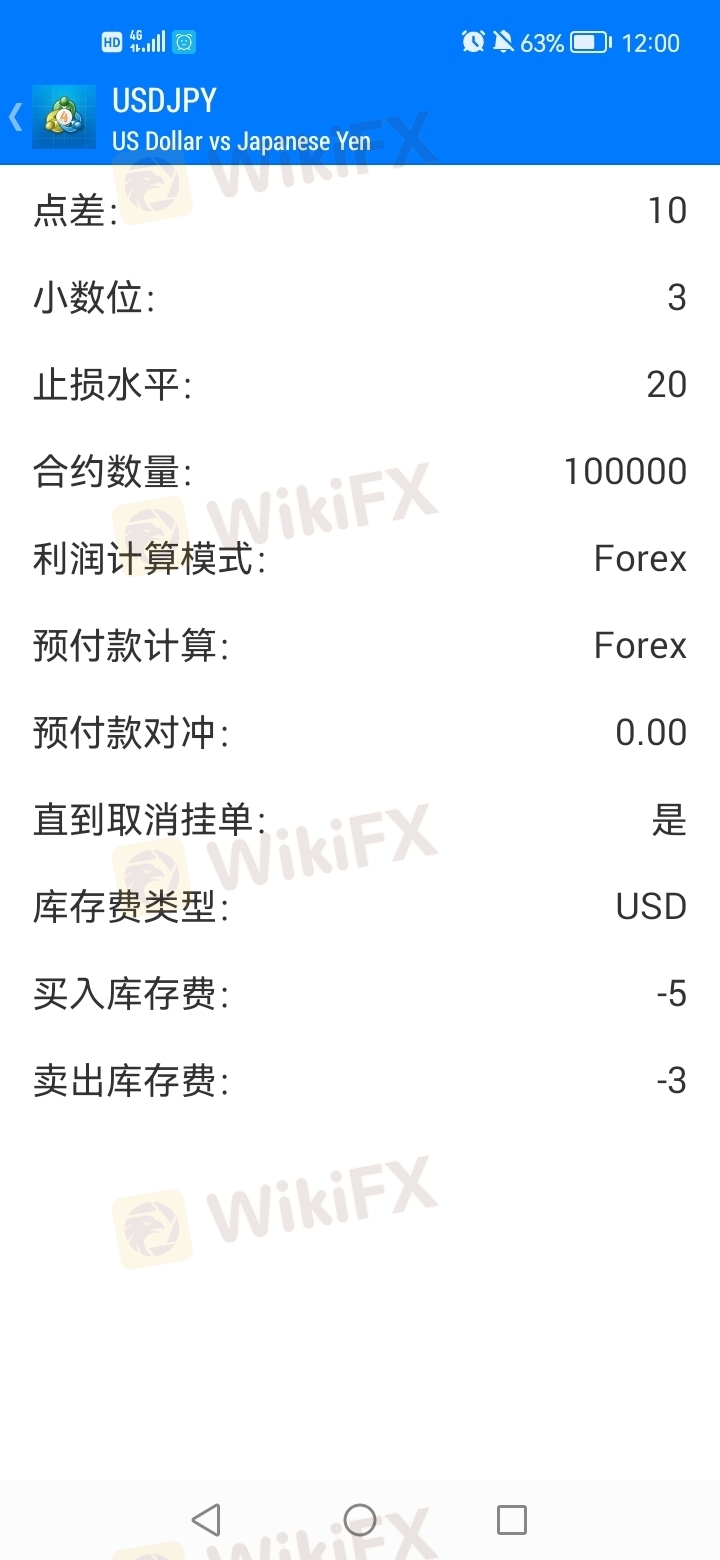Screen dimensions: 720x1560
Task: Go to the home screen
Action: [x=360, y=1520]
